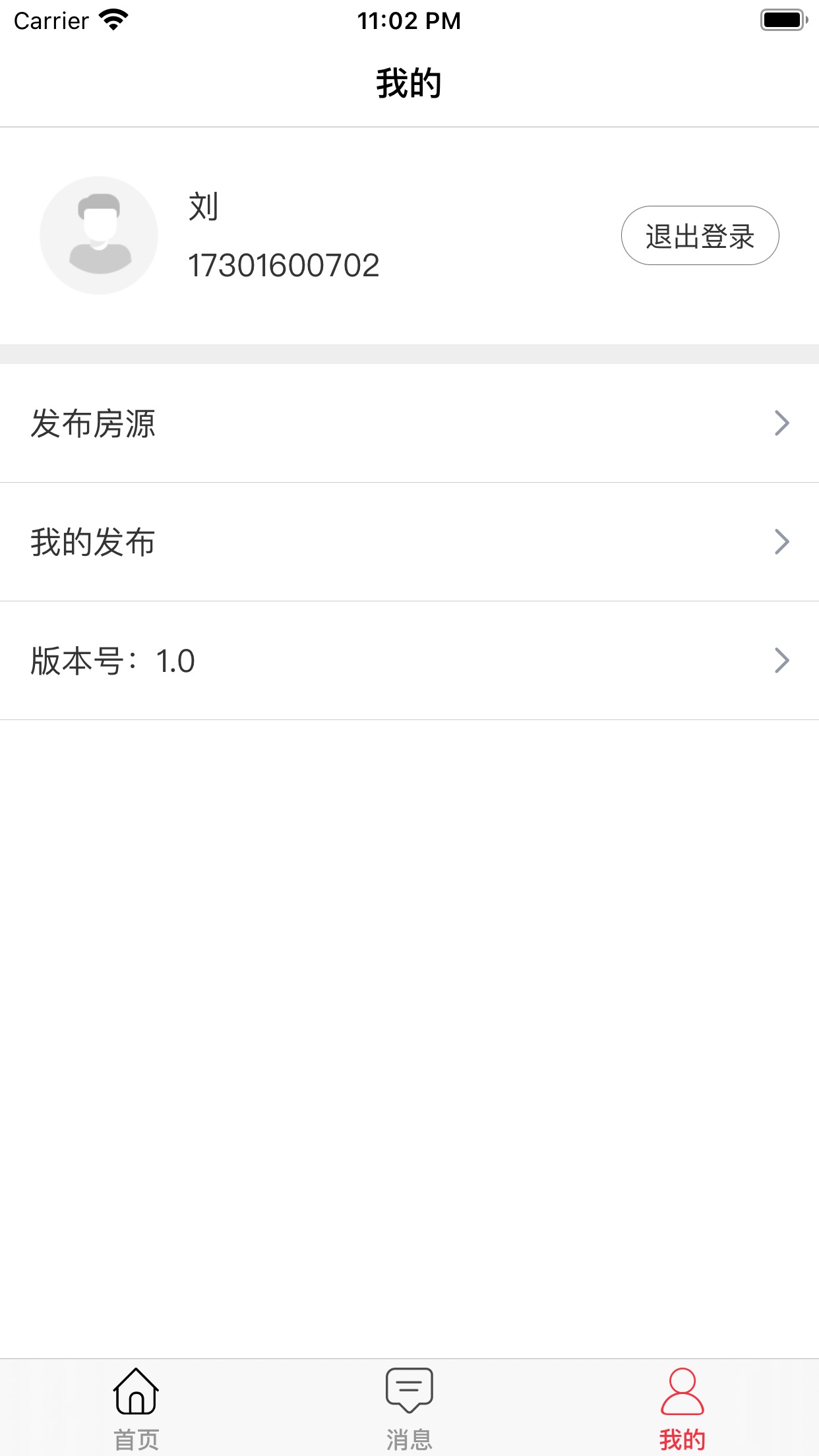This screenshot has width=819, height=1456.
Task: Tap the Wi-Fi signal icon
Action: [x=113, y=20]
